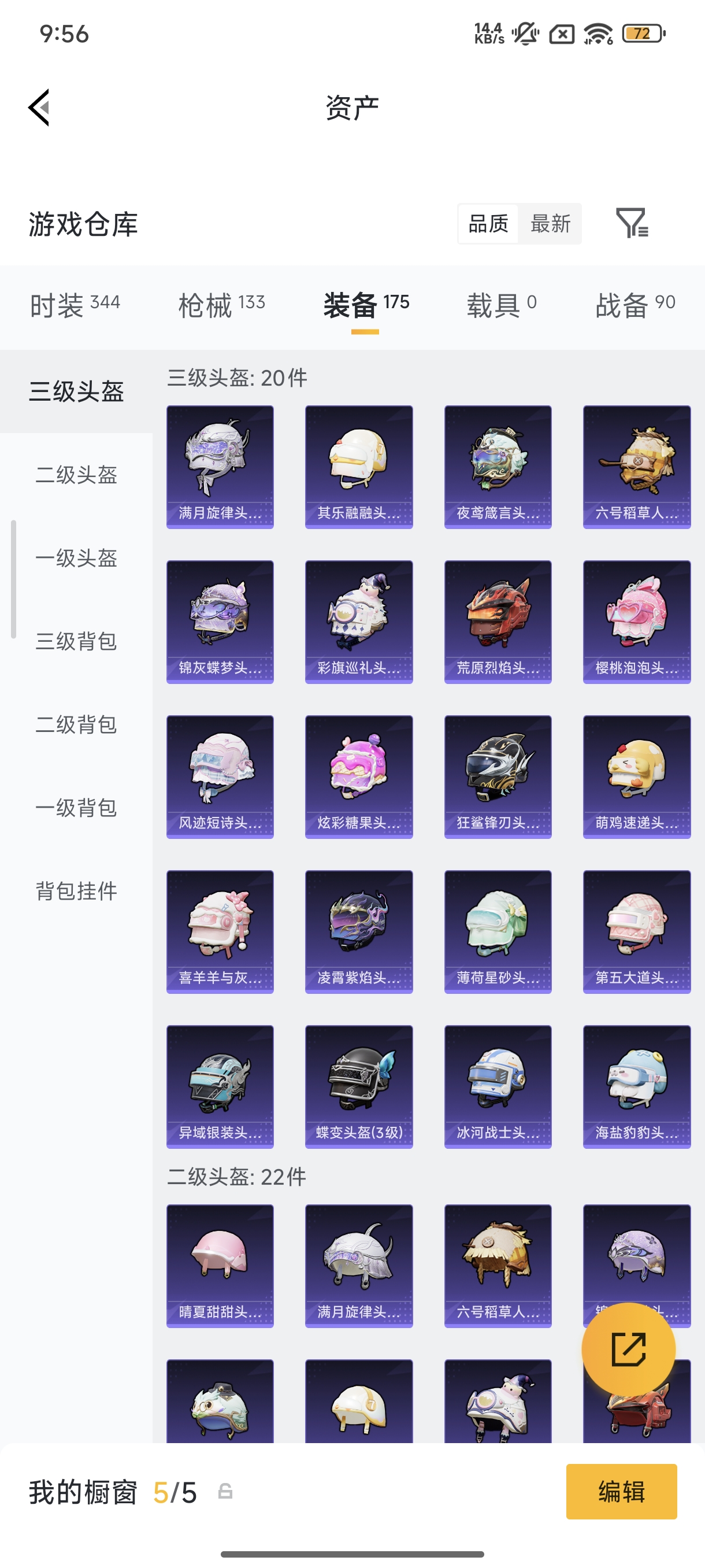Open the filter icon next to 最新

(x=632, y=223)
